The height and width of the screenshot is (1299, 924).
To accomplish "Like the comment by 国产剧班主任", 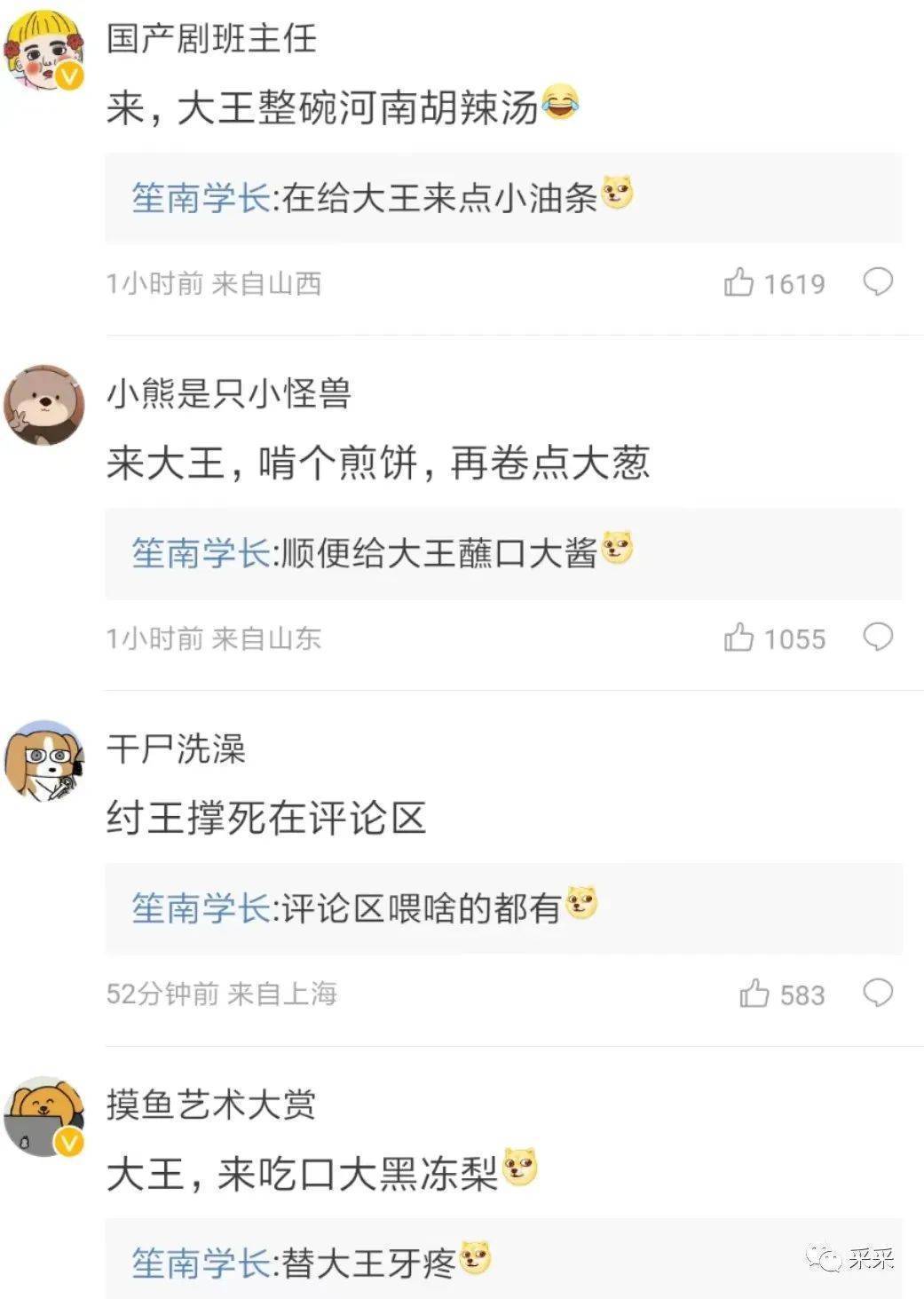I will pos(738,282).
